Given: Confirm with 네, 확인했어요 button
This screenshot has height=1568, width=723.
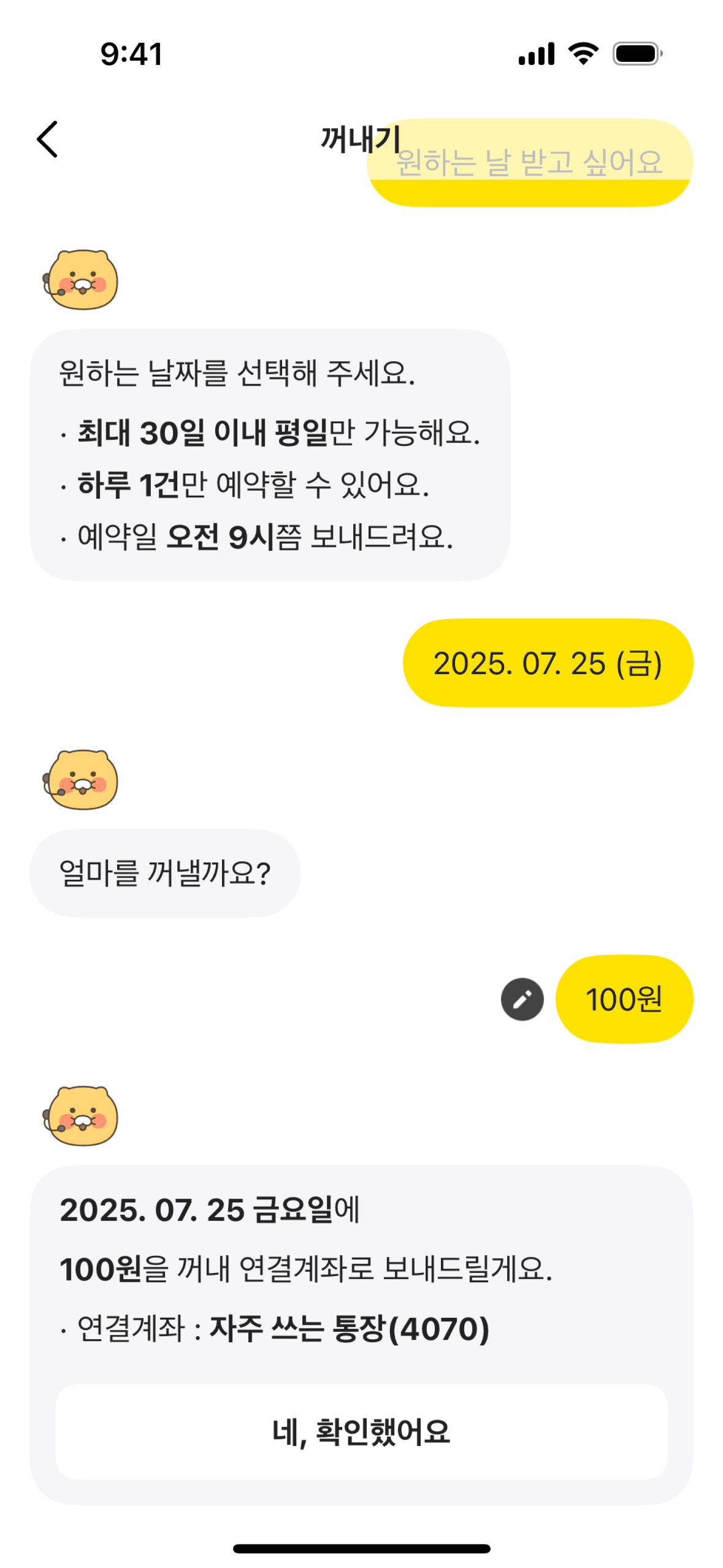Looking at the screenshot, I should 361,1431.
